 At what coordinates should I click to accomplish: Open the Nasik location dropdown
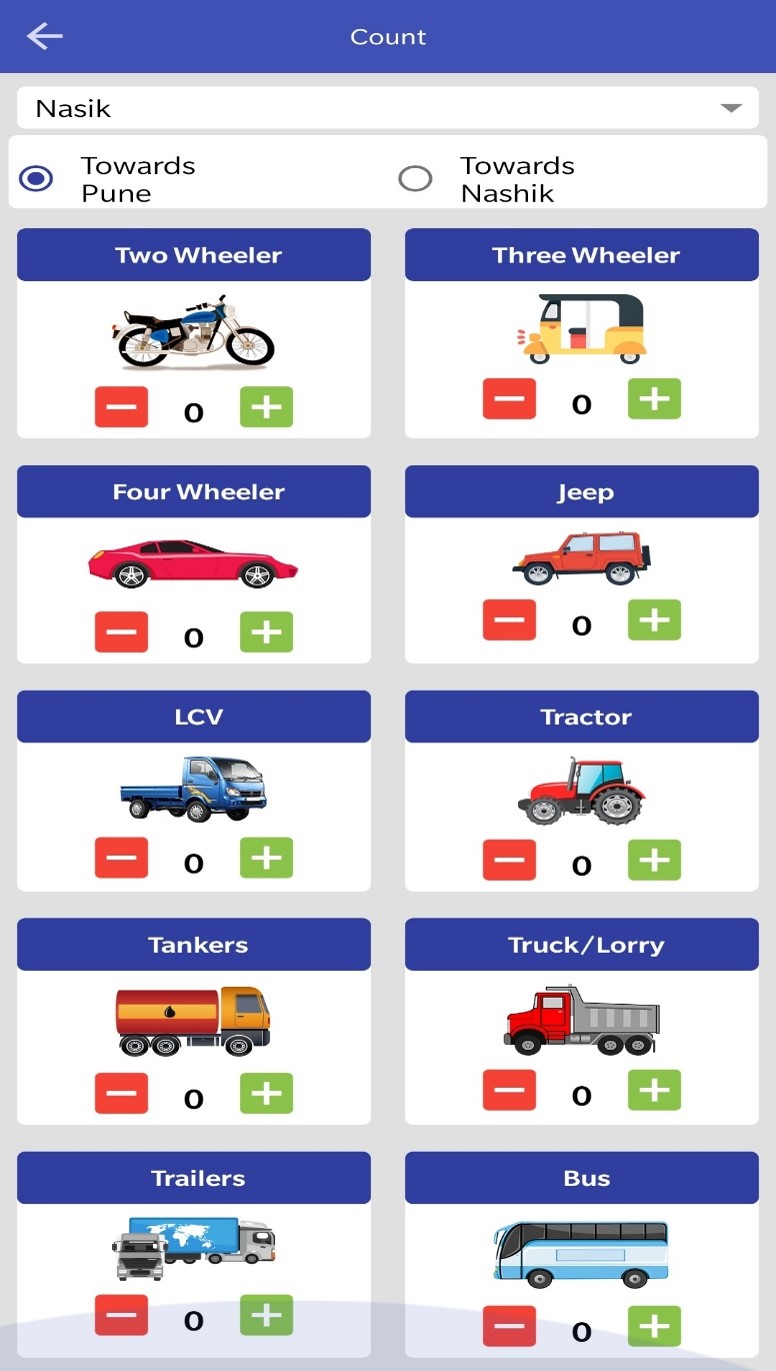click(x=388, y=108)
